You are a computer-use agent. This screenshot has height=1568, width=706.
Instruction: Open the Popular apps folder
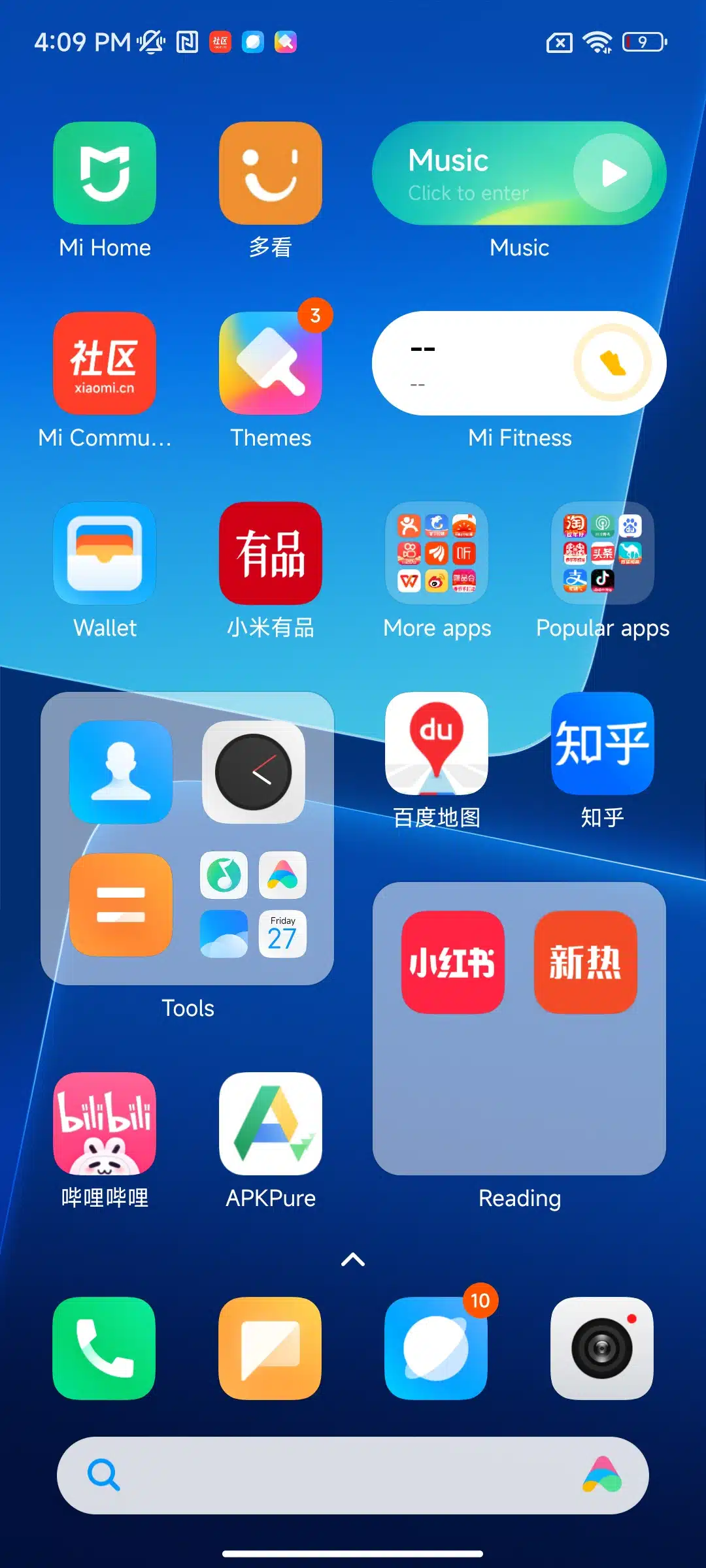(603, 553)
